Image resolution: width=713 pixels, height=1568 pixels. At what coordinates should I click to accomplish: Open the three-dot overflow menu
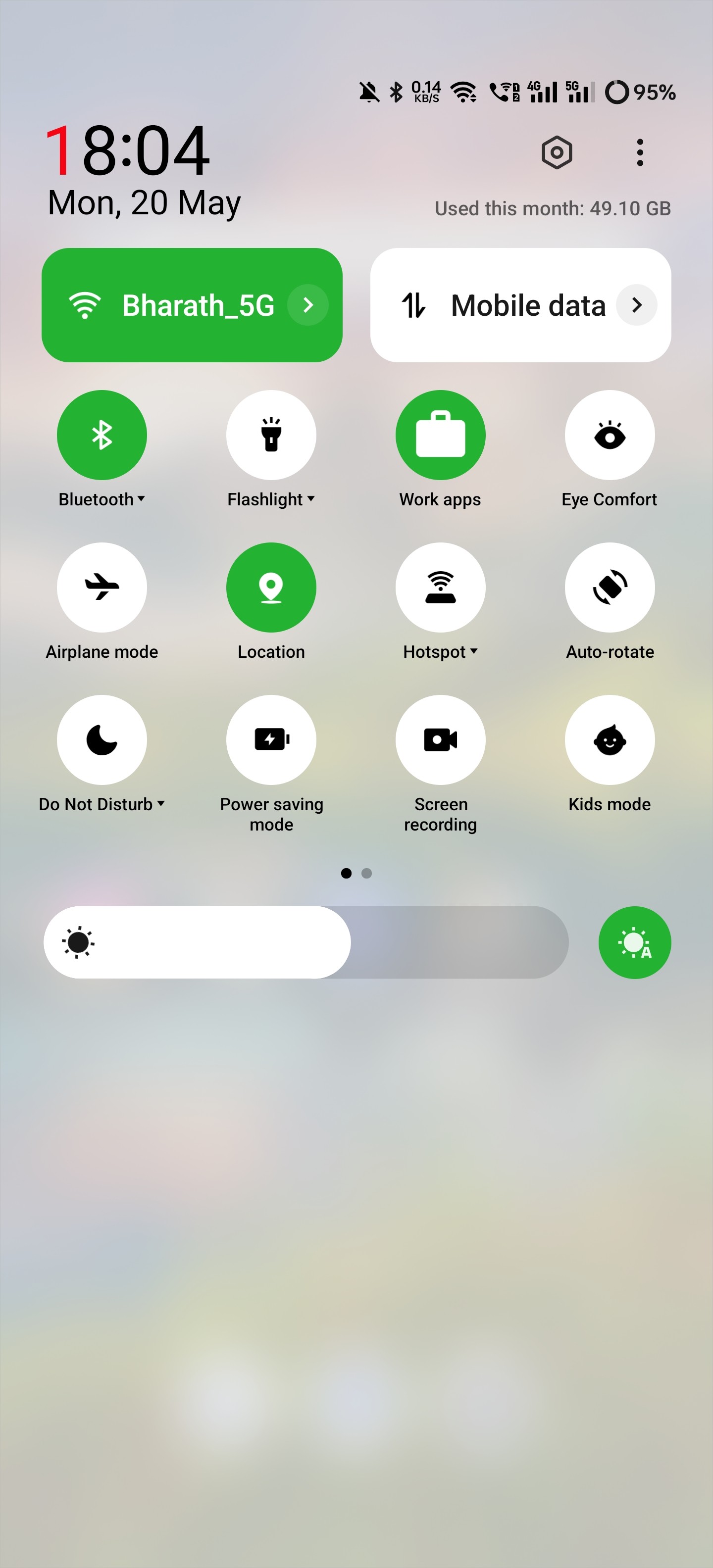tap(639, 152)
